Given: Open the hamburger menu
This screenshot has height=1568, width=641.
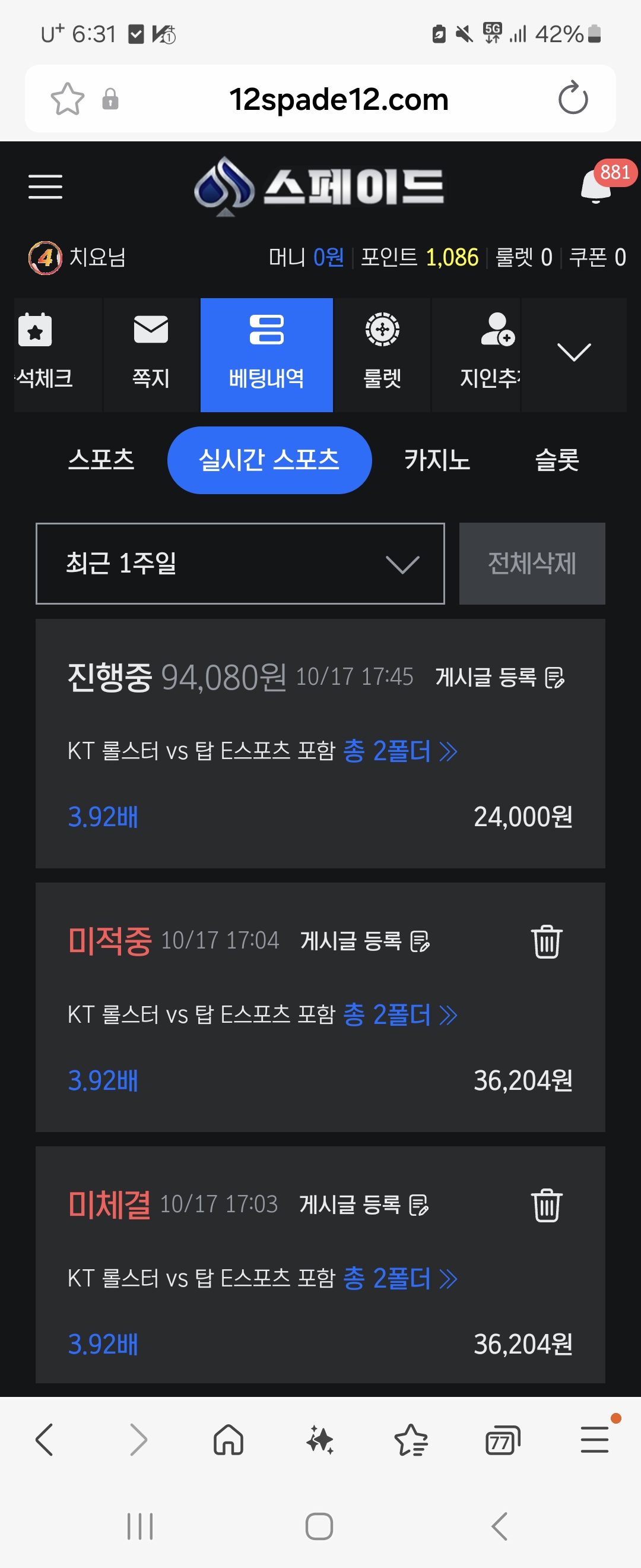Looking at the screenshot, I should [46, 186].
